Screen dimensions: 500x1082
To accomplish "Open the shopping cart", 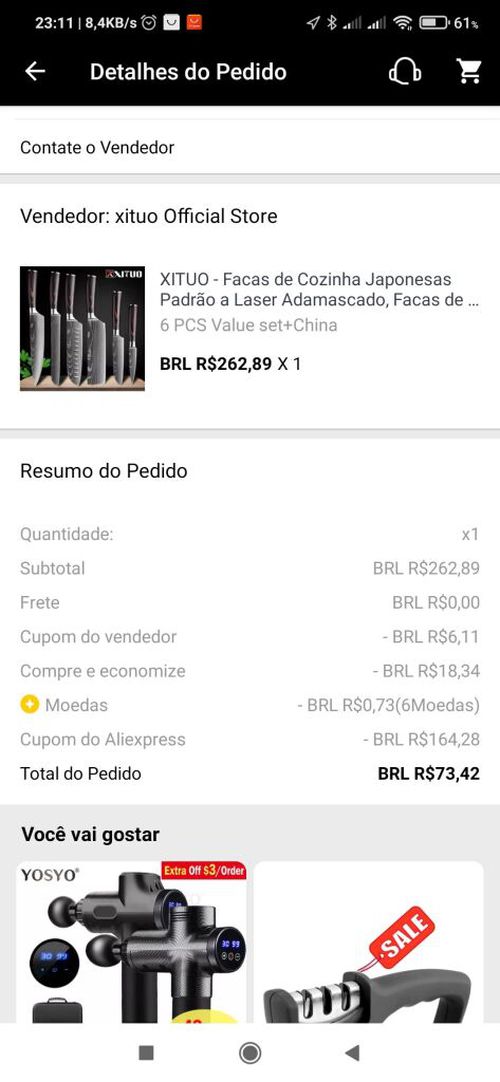I will click(469, 71).
